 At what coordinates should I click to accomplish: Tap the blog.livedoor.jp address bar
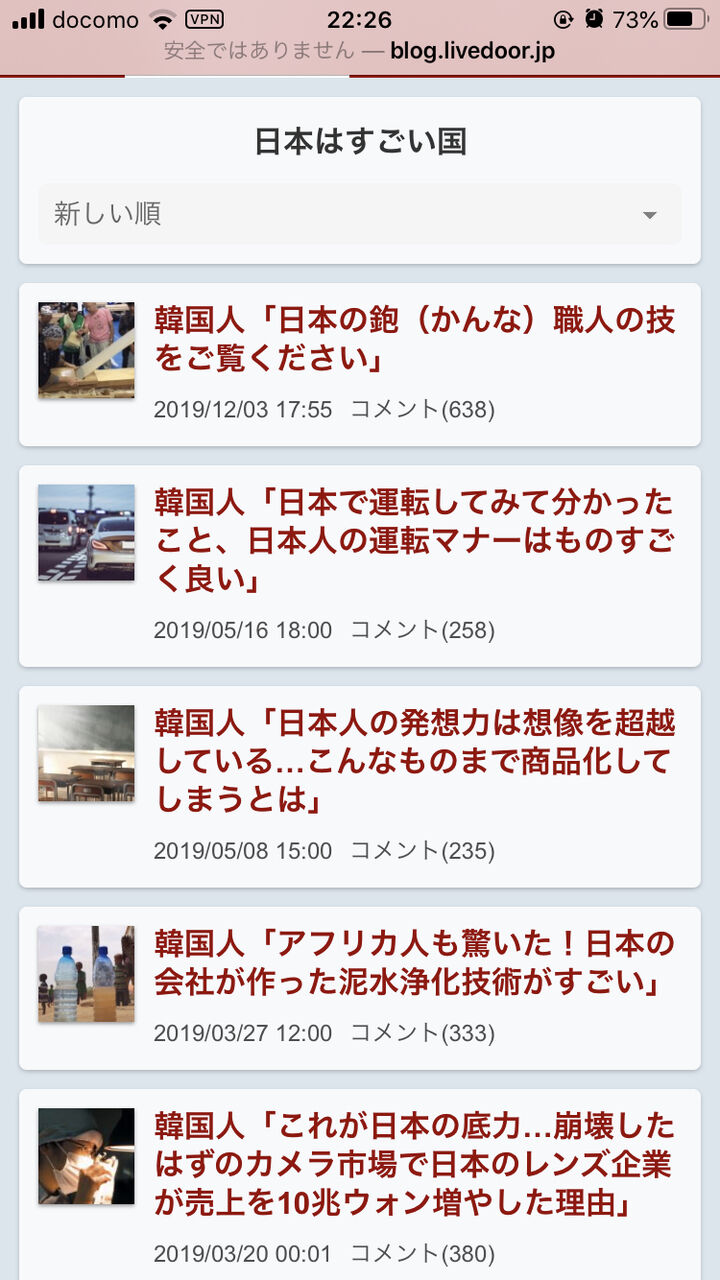(360, 50)
